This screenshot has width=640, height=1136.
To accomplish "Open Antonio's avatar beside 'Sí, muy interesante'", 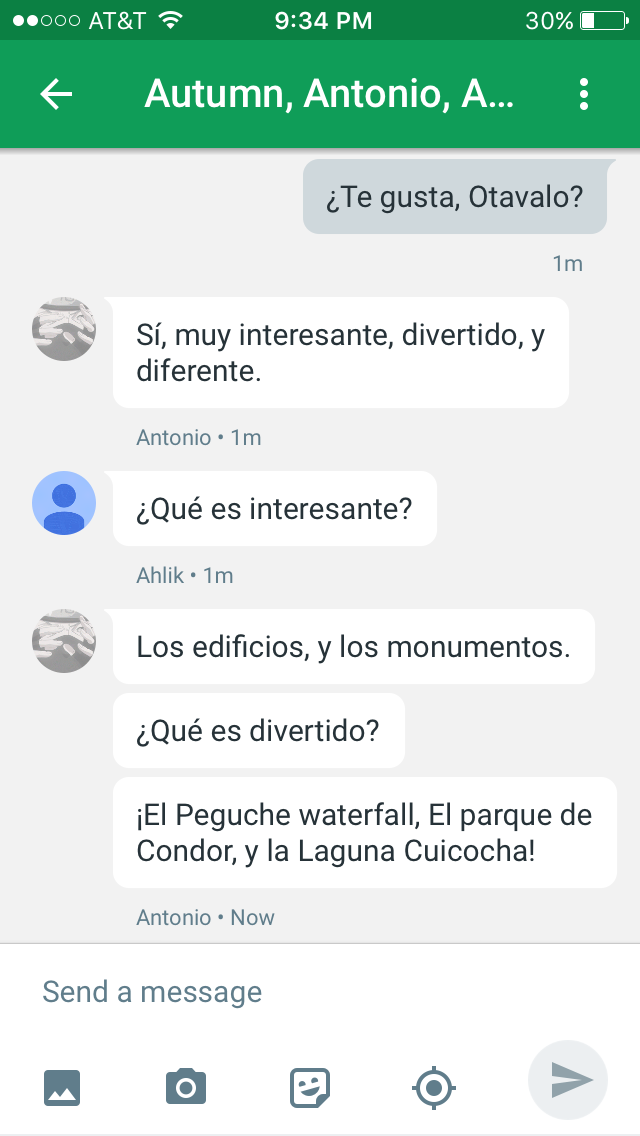I will click(x=64, y=329).
